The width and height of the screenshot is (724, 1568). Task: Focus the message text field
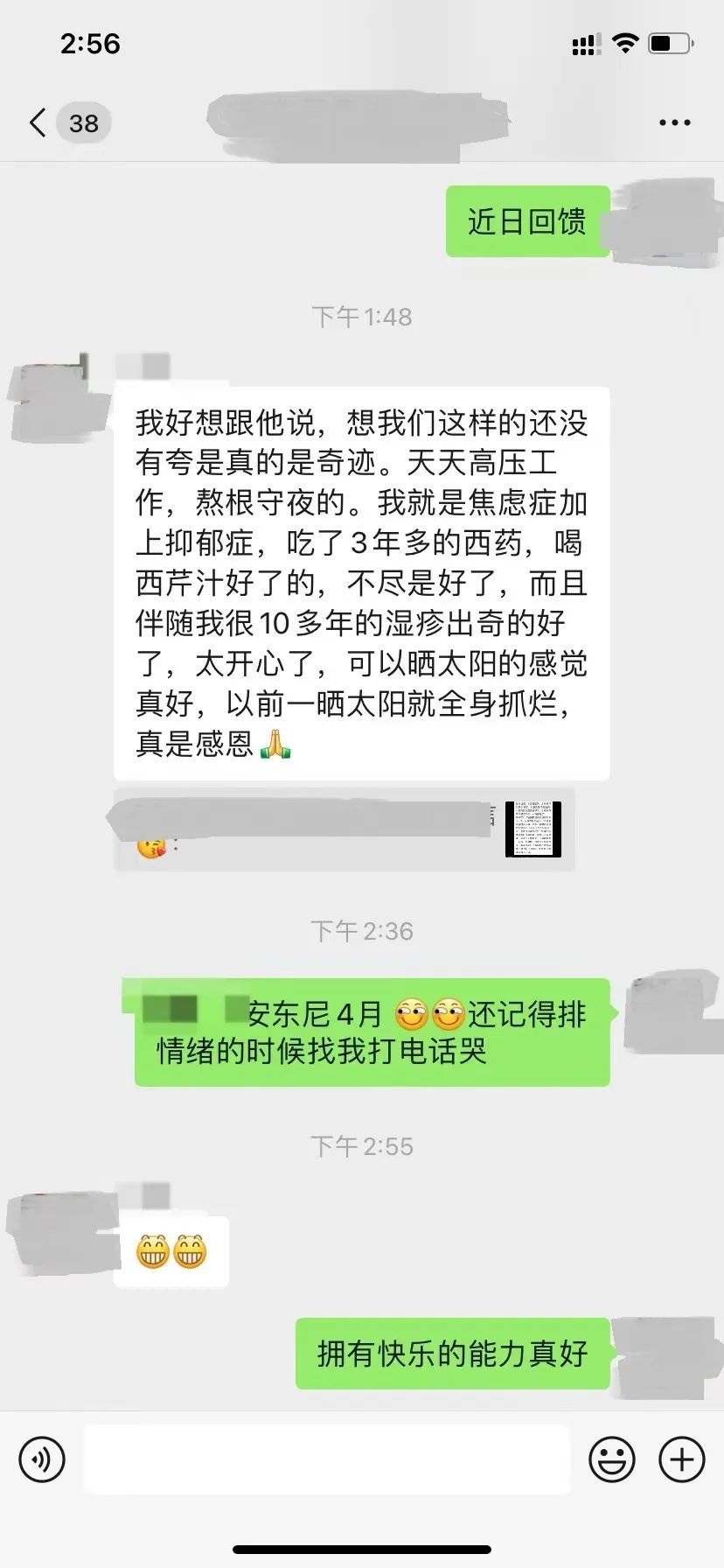pyautogui.click(x=327, y=1459)
